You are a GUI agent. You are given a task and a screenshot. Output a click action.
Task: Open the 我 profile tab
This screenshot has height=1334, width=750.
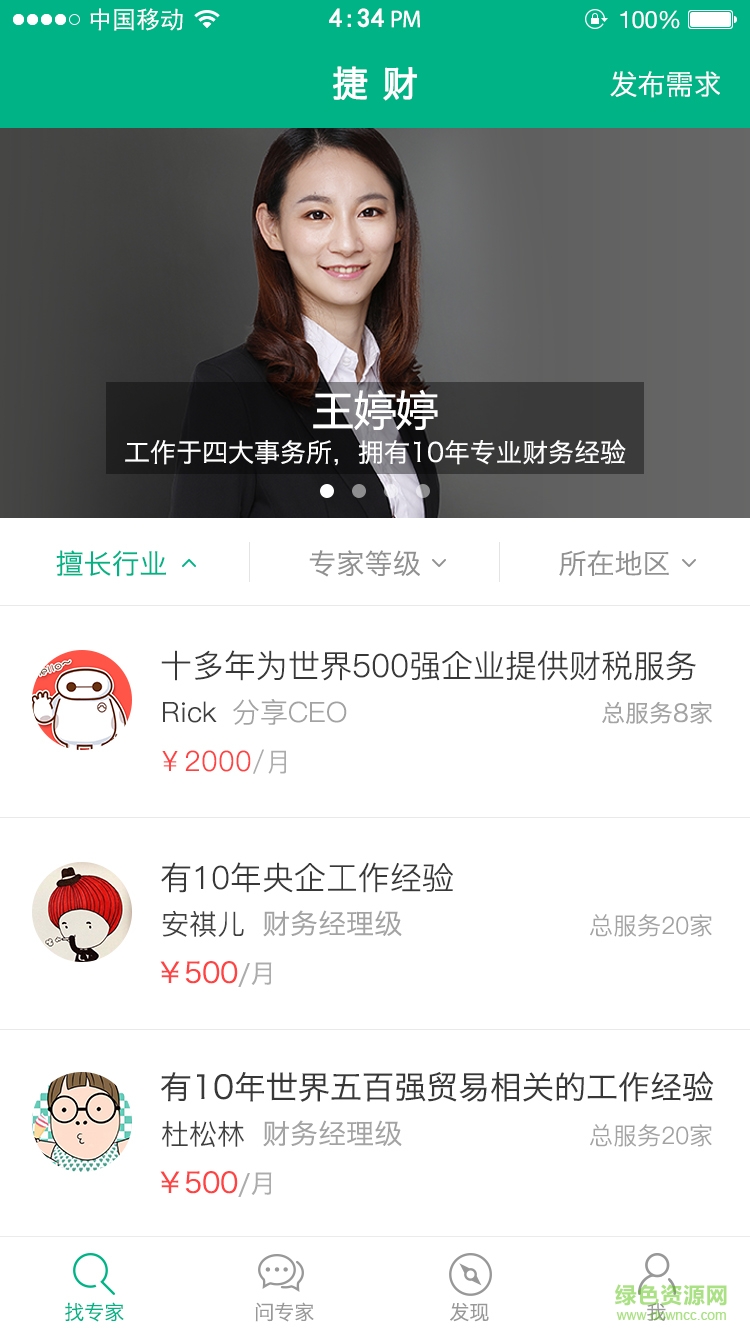tap(657, 1287)
